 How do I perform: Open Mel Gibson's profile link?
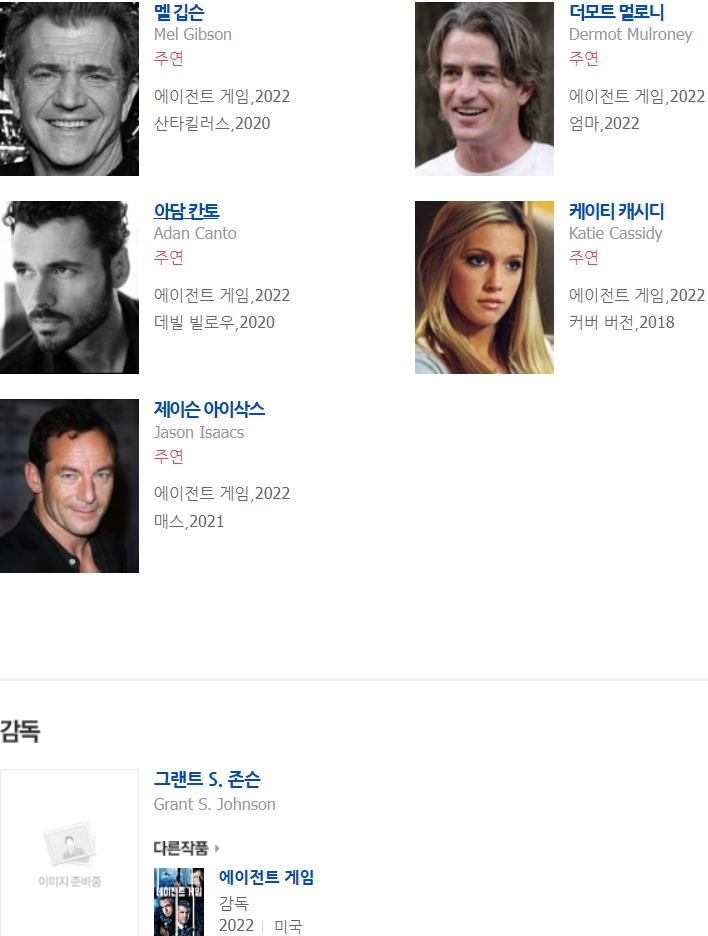click(179, 13)
